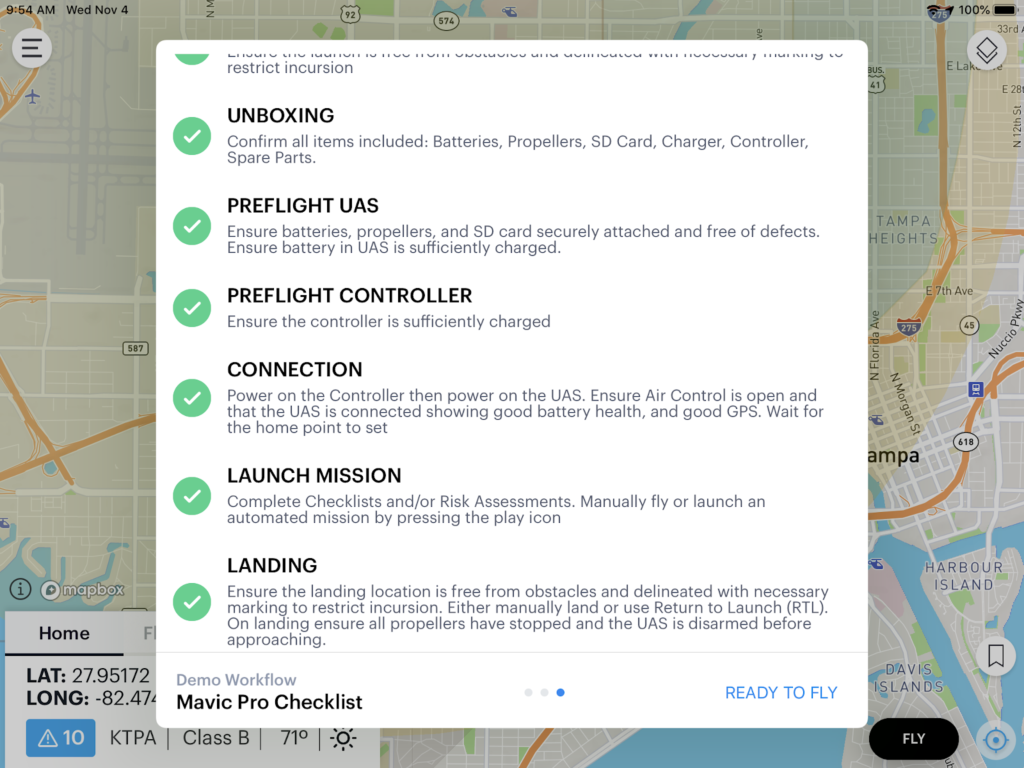Open the hamburger menu
Image resolution: width=1024 pixels, height=768 pixels.
tap(32, 48)
